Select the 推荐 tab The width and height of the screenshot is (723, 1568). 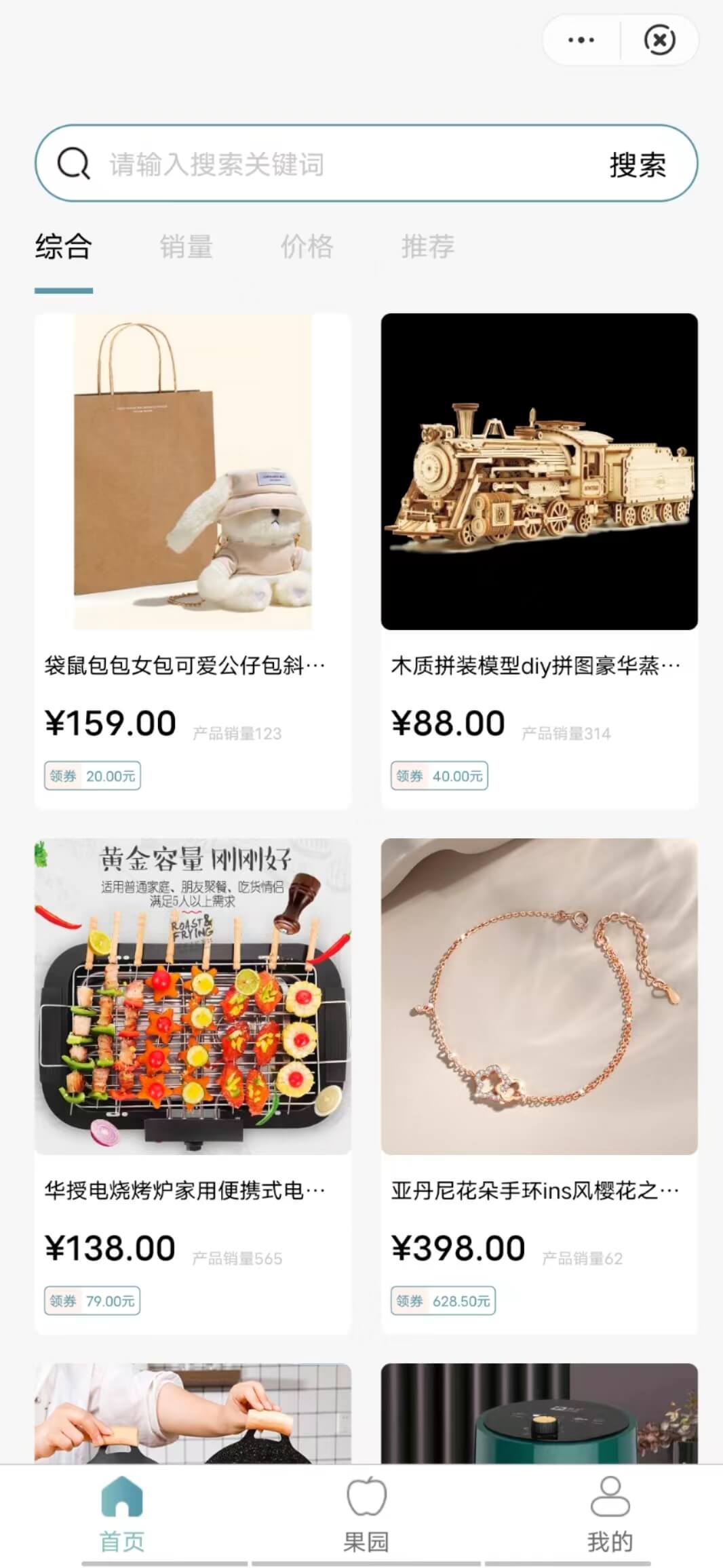point(427,246)
